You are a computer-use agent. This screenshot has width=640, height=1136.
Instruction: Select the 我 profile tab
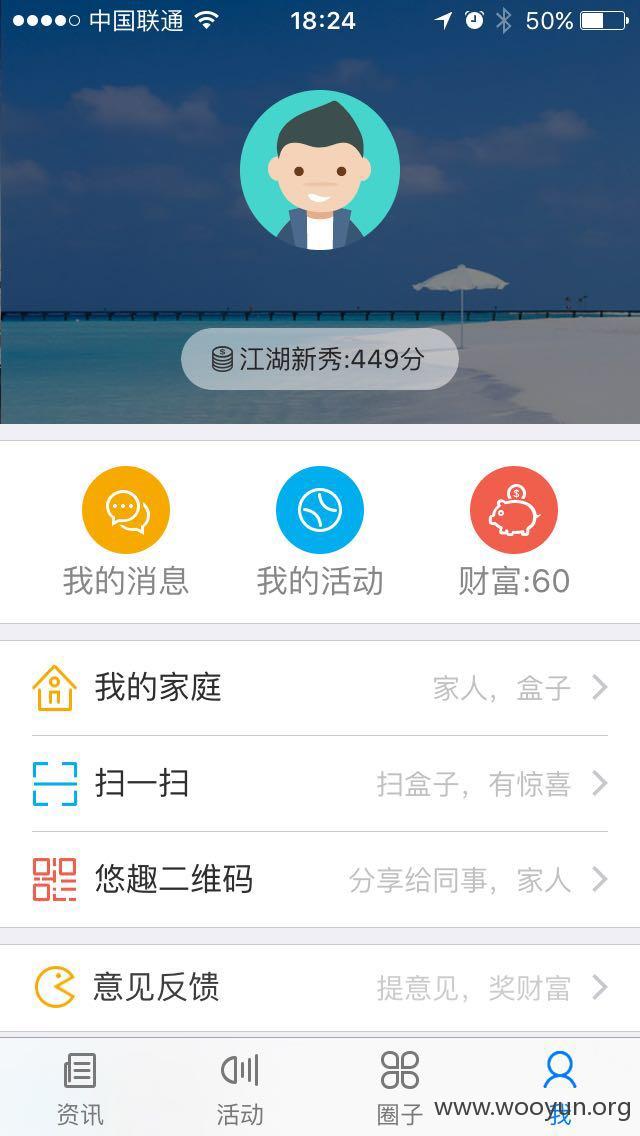[560, 1087]
